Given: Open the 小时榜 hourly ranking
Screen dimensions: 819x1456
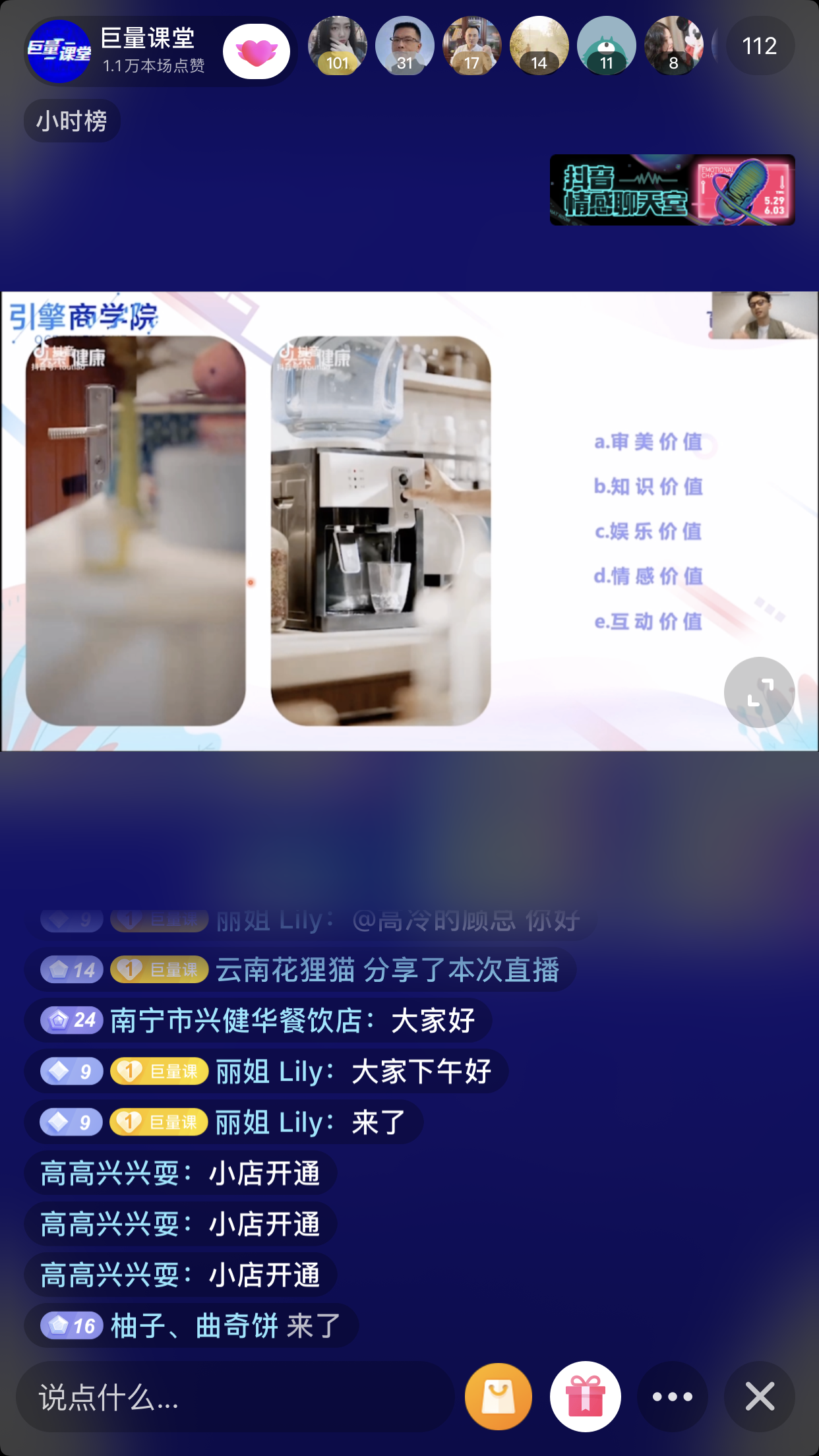Looking at the screenshot, I should tap(72, 121).
